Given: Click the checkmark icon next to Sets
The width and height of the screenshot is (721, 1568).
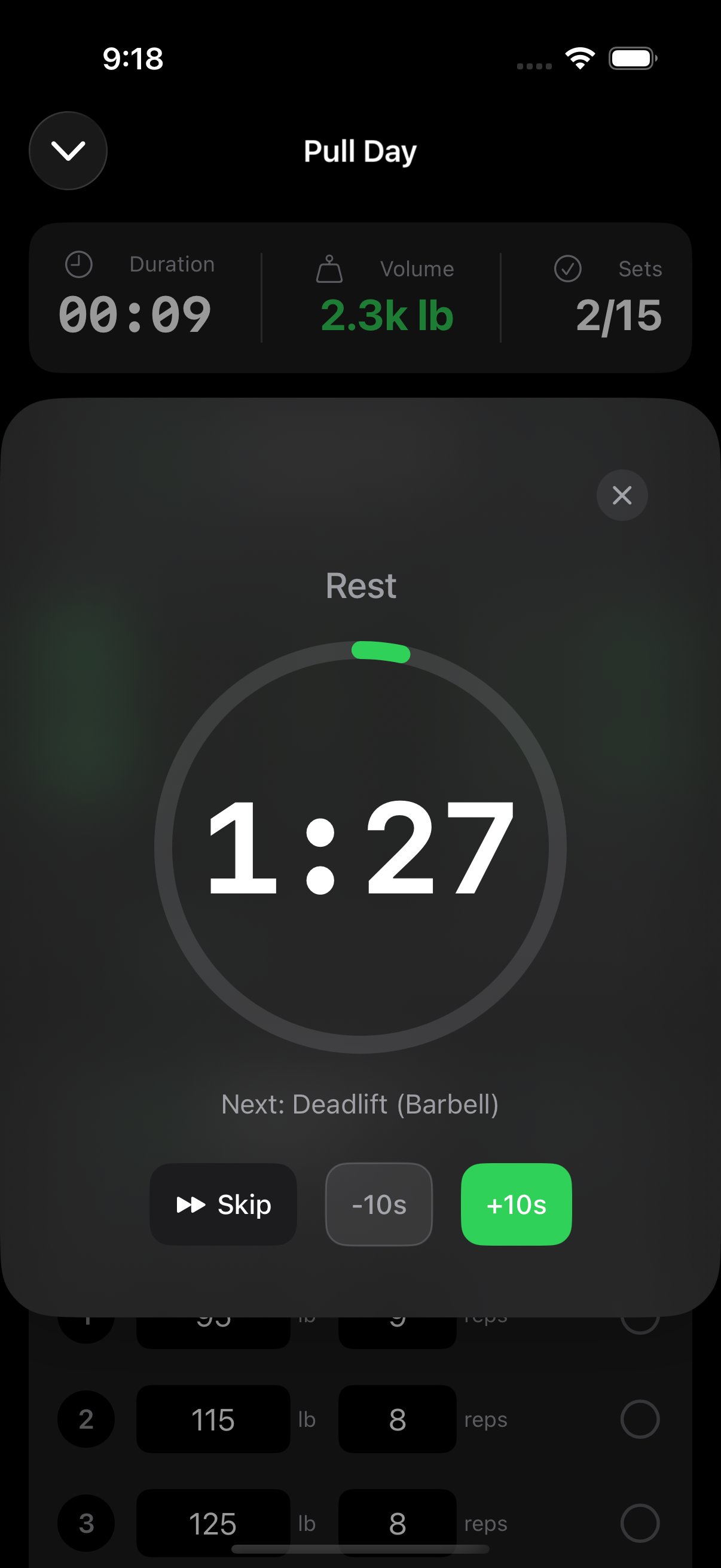Looking at the screenshot, I should (569, 269).
